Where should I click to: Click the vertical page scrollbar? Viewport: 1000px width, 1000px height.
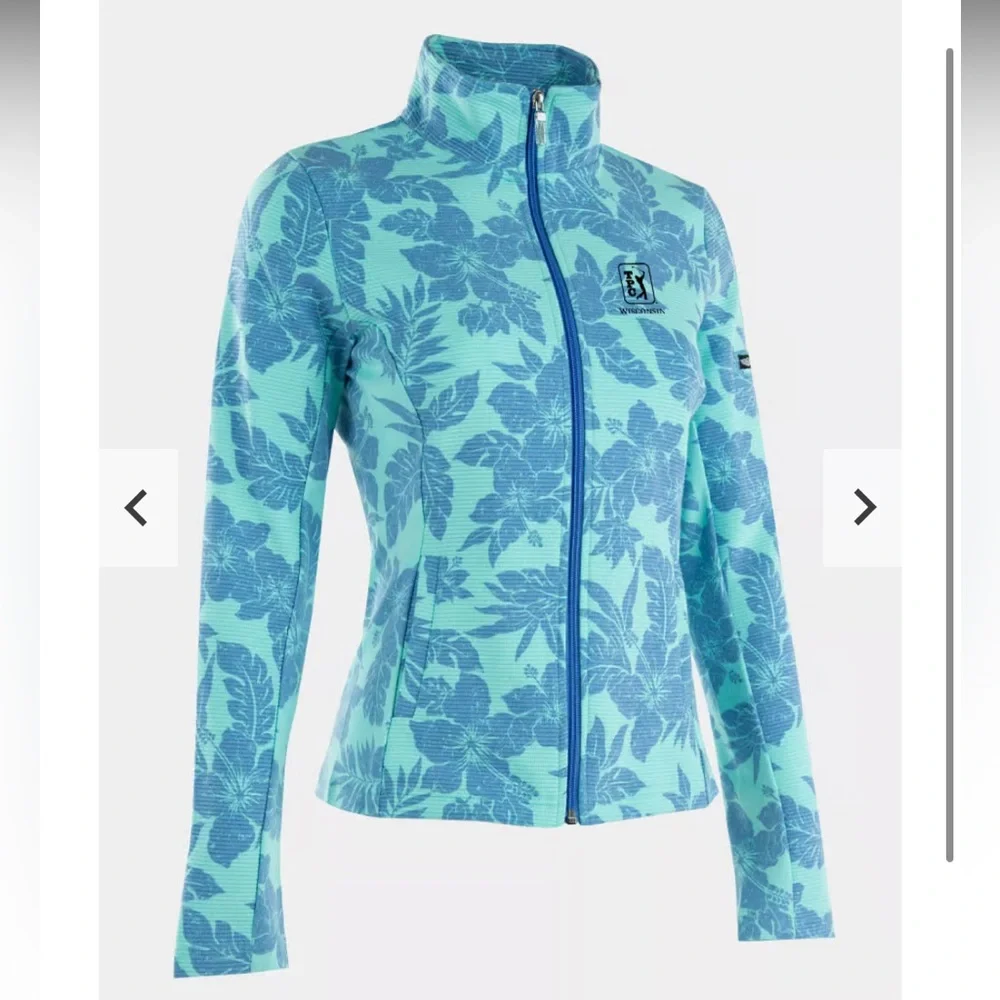(950, 455)
